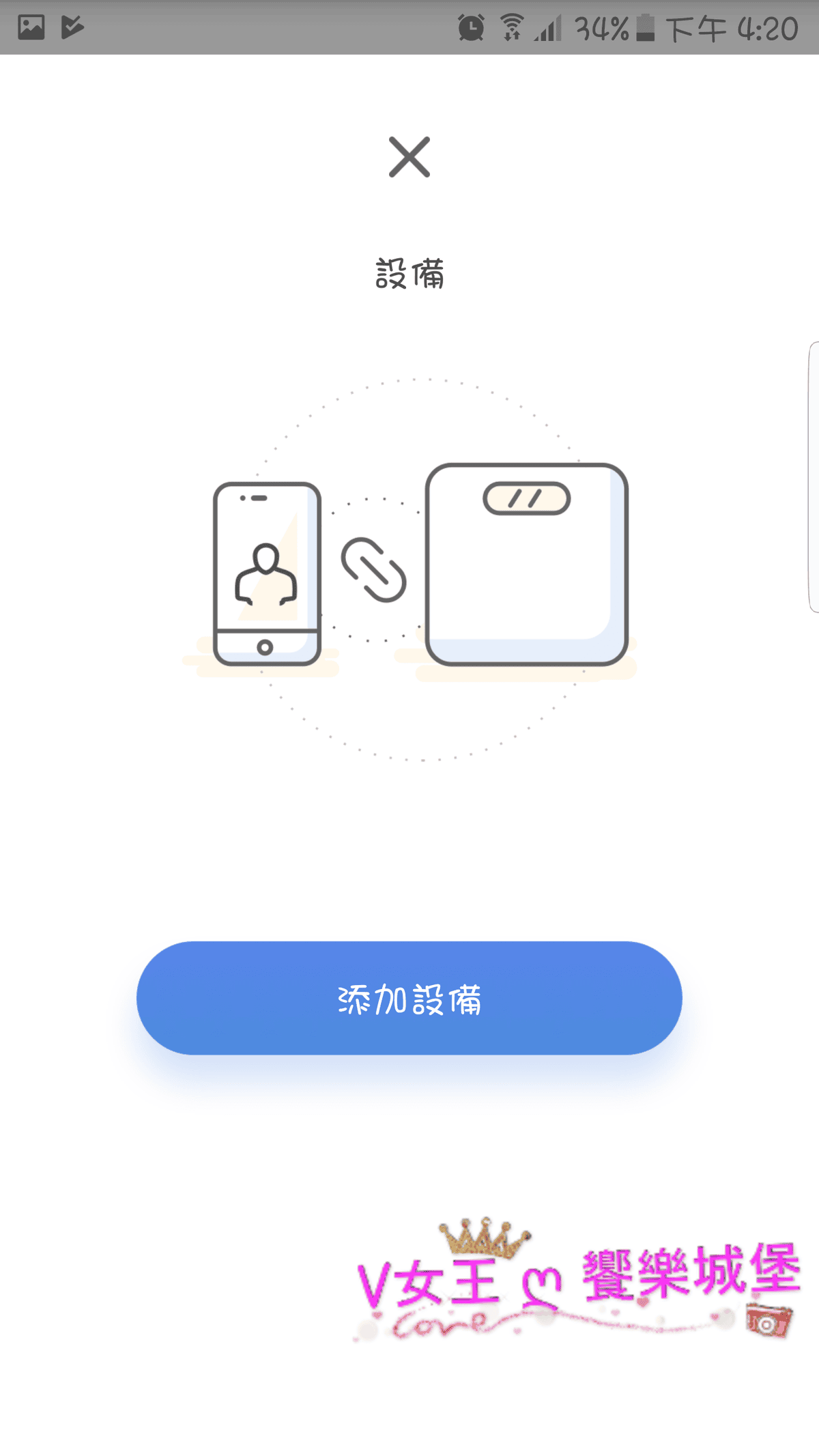Tap the user silhouette on the phone illustration
The image size is (819, 1456).
(x=265, y=573)
